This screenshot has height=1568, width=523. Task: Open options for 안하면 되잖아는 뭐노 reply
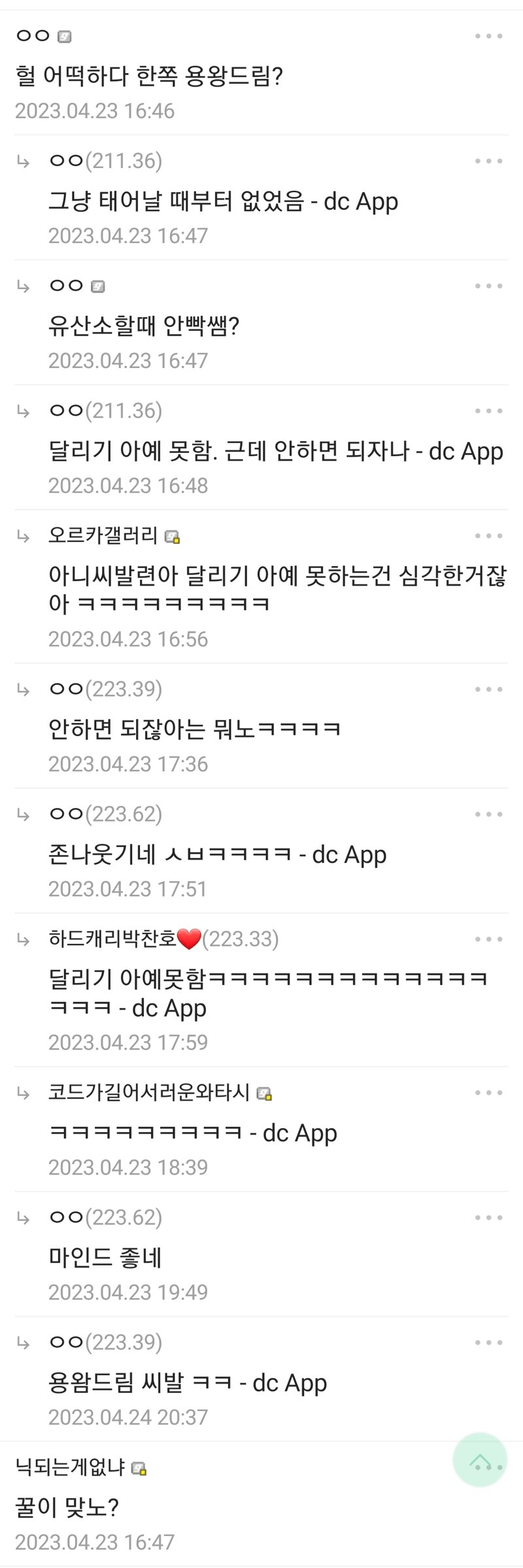pos(488,690)
